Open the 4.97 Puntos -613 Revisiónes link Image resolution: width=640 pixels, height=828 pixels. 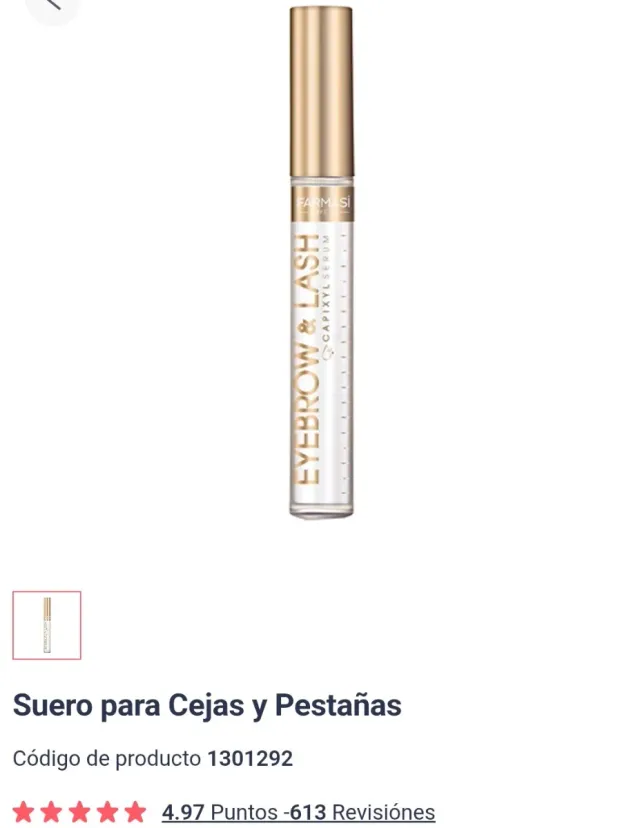pyautogui.click(x=298, y=811)
